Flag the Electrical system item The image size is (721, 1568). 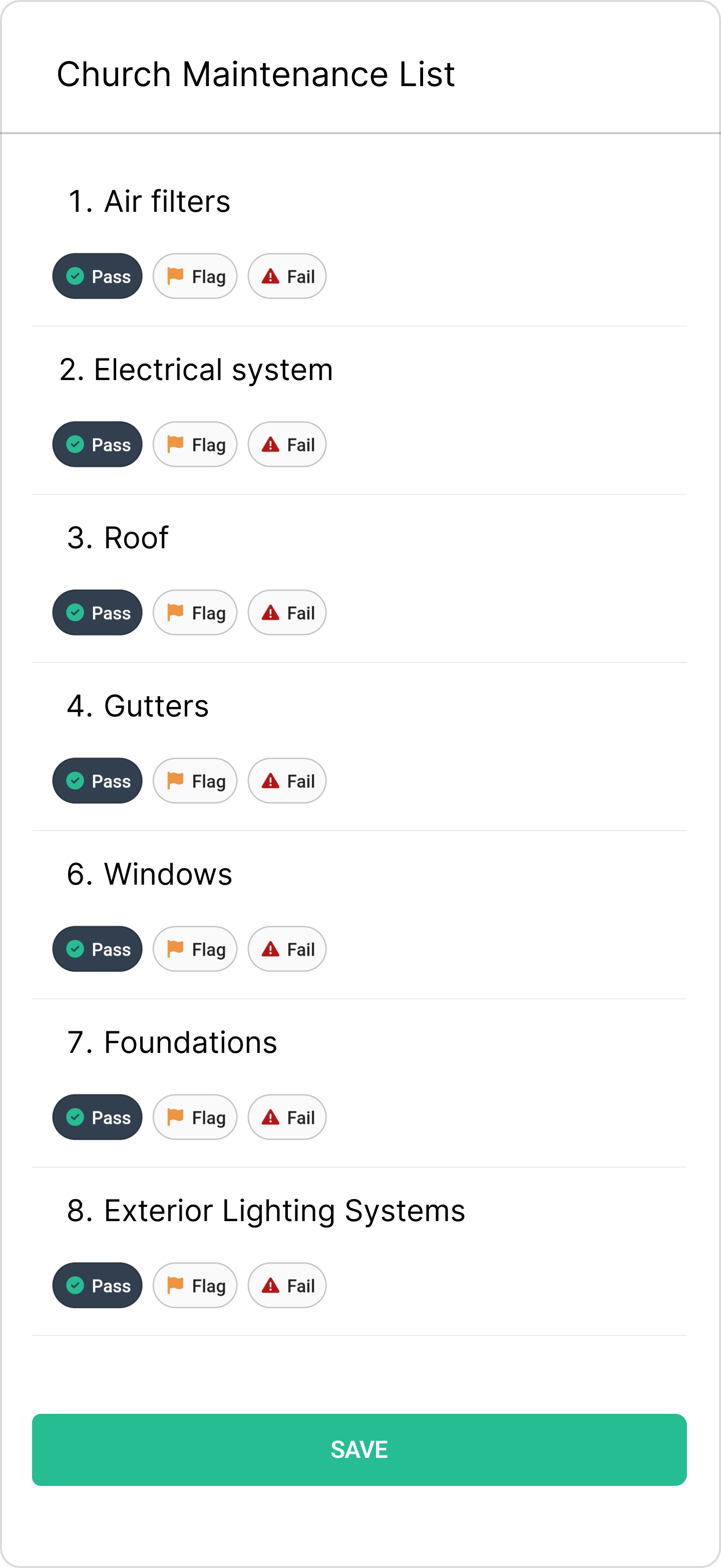(x=195, y=445)
